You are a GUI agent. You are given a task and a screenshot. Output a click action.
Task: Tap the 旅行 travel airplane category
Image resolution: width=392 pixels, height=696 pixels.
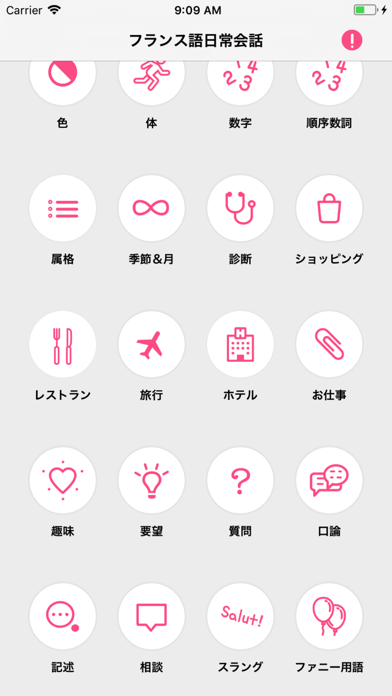(x=151, y=344)
